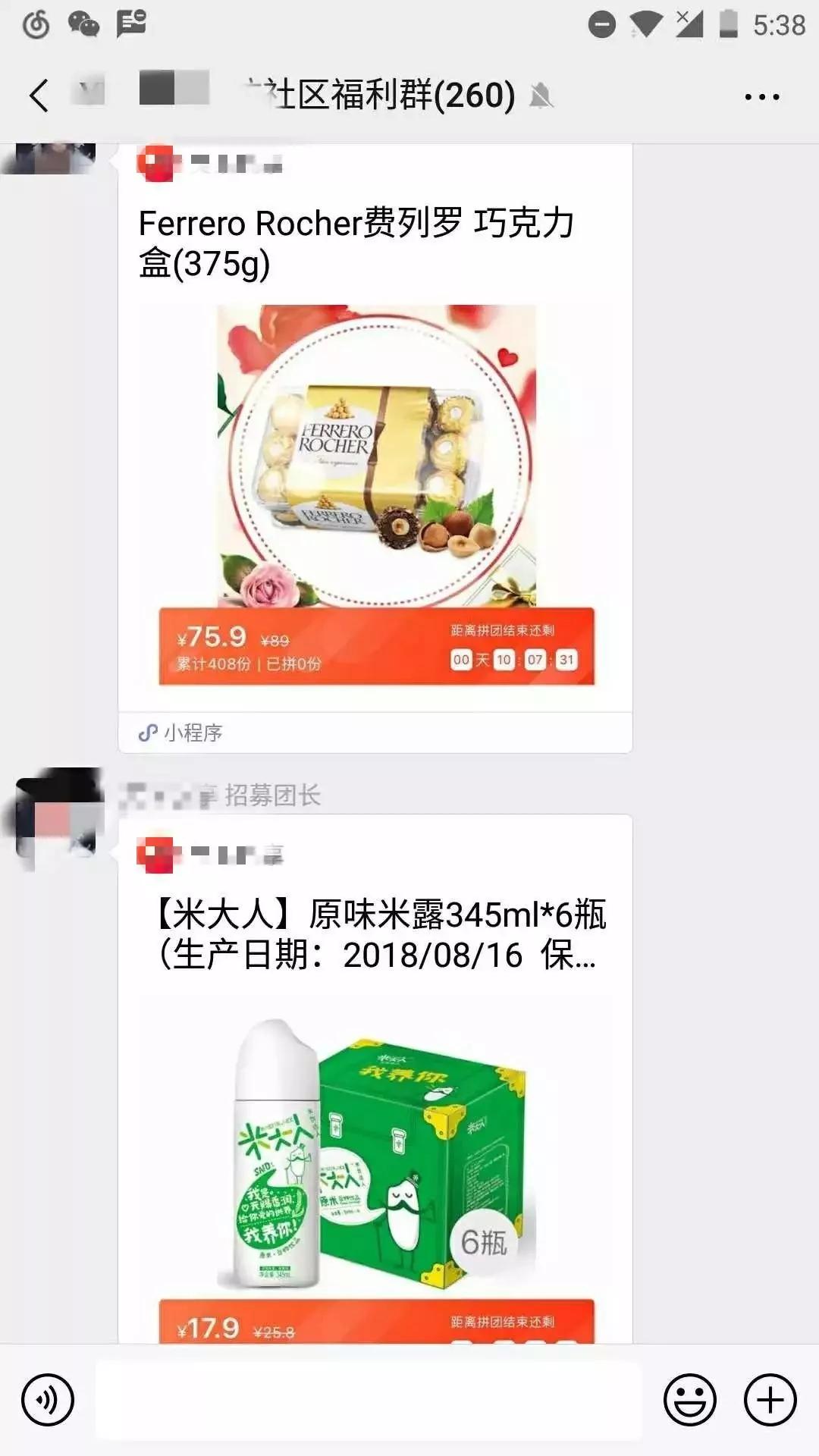Go back from the group chat
This screenshot has height=1456, width=819.
click(39, 96)
